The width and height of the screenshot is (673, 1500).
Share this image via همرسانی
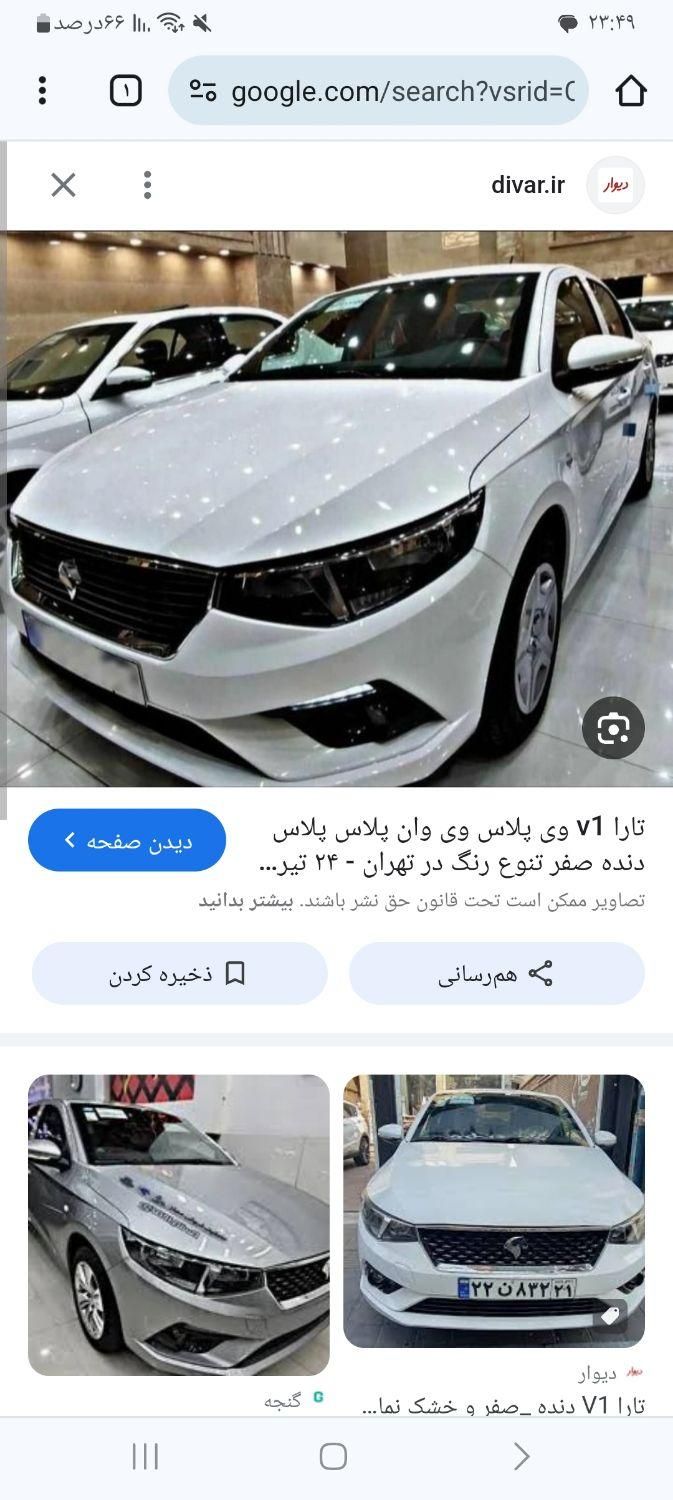[x=496, y=974]
